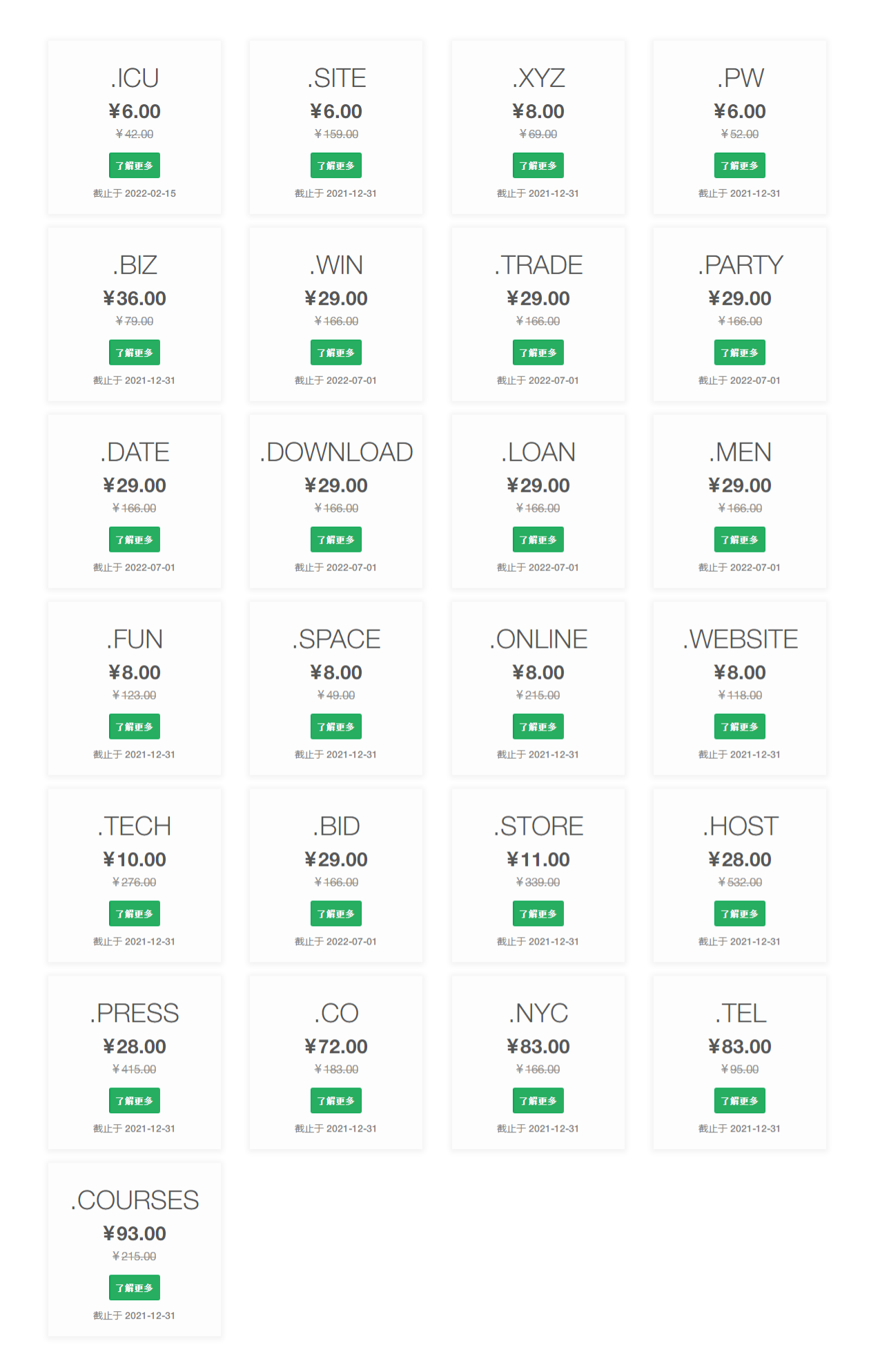Image resolution: width=869 pixels, height=1372 pixels.
Task: Tap 了解更多 for the .WIN domain
Action: pos(335,353)
